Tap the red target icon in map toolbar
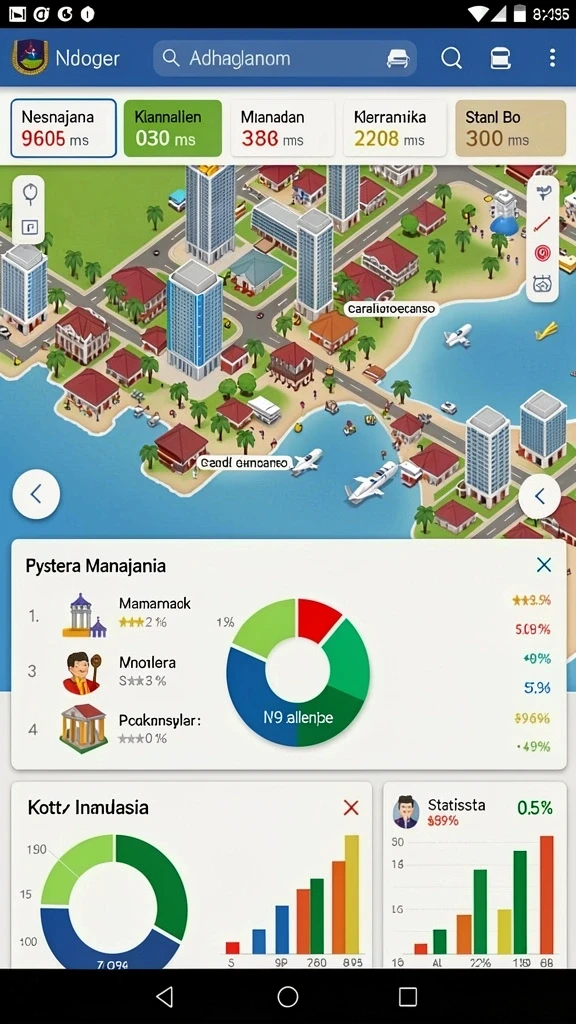576x1024 pixels. pos(543,253)
